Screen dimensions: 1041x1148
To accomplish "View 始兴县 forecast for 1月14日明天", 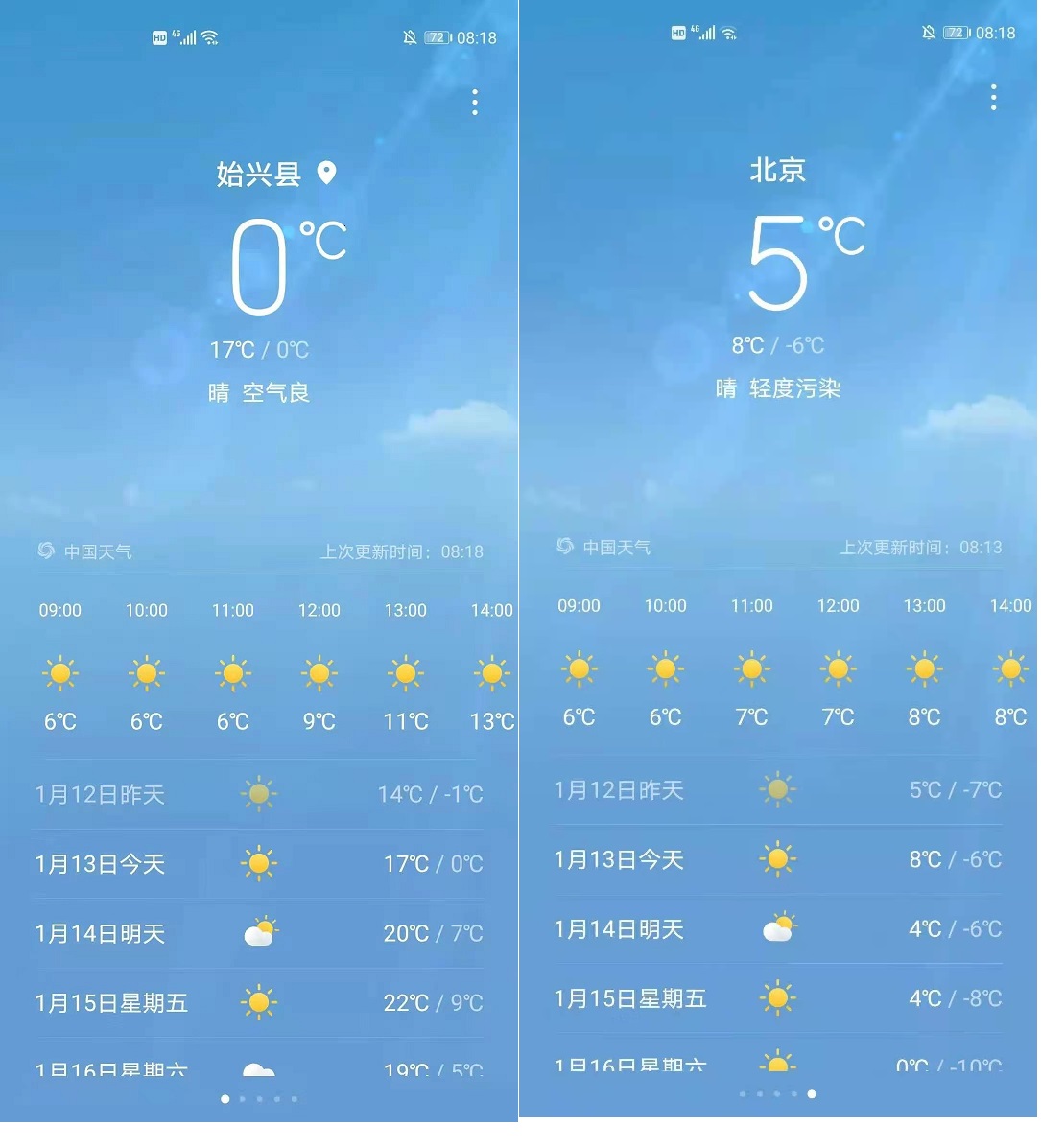I will 258,933.
